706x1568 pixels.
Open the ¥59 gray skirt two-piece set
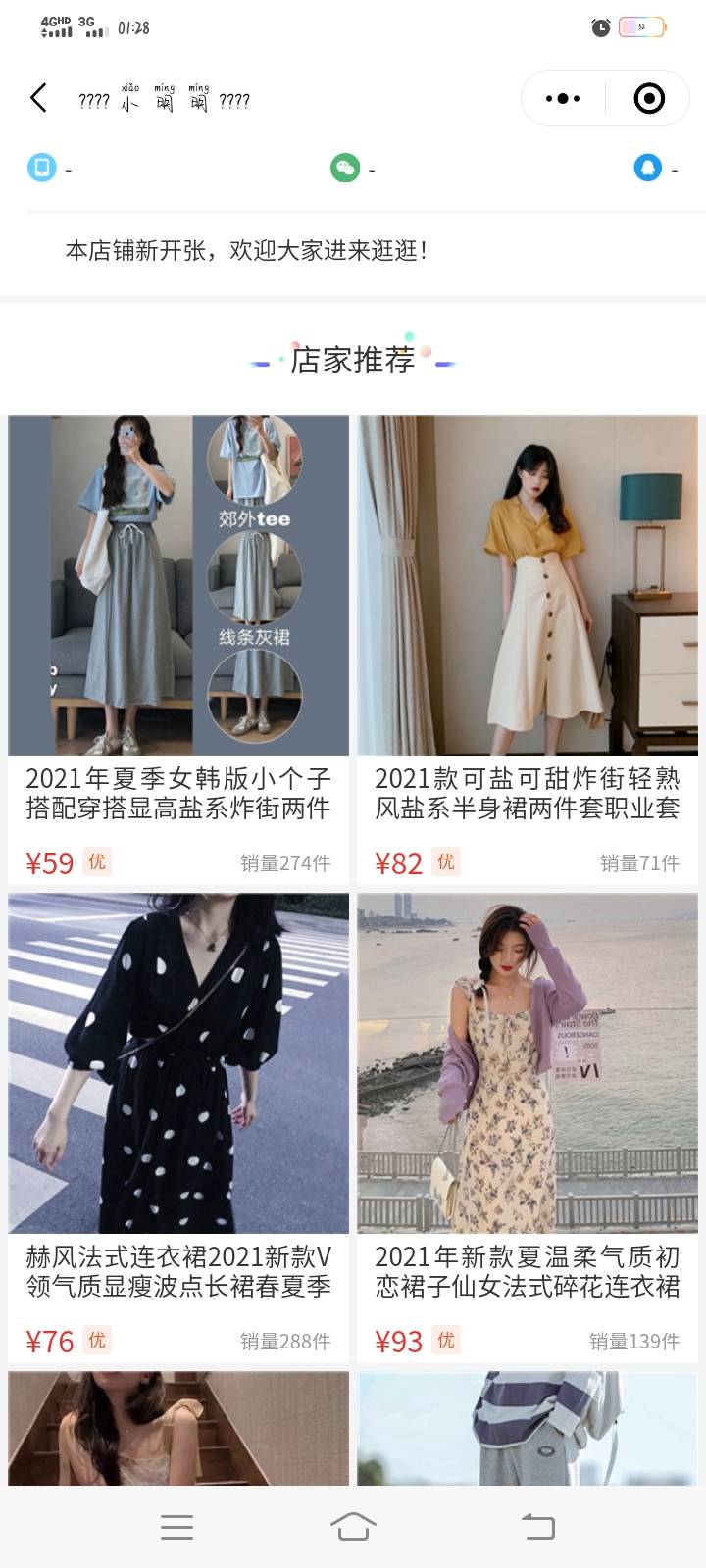178,585
